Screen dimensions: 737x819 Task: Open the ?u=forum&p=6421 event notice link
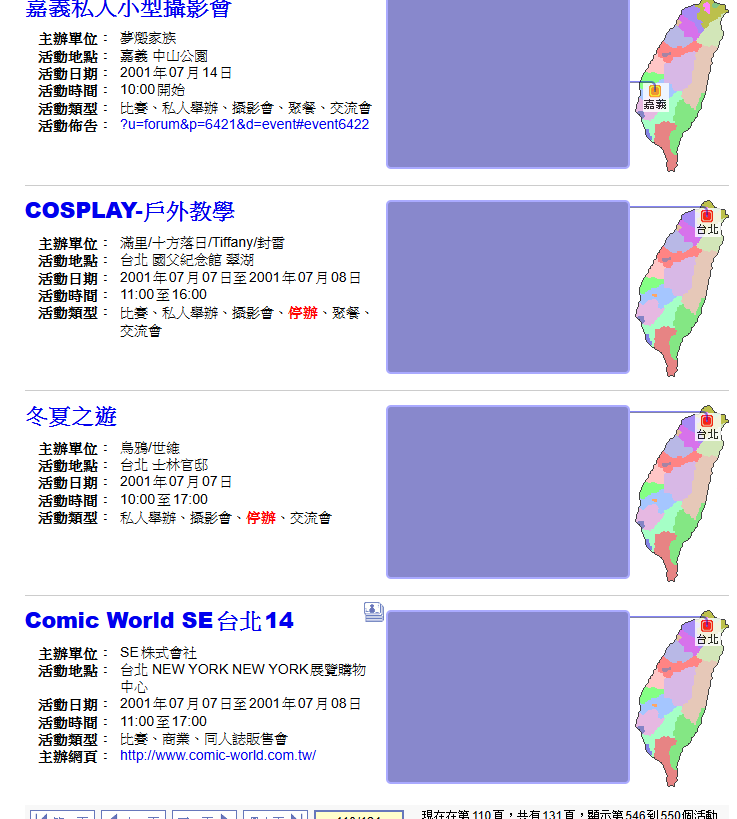244,125
